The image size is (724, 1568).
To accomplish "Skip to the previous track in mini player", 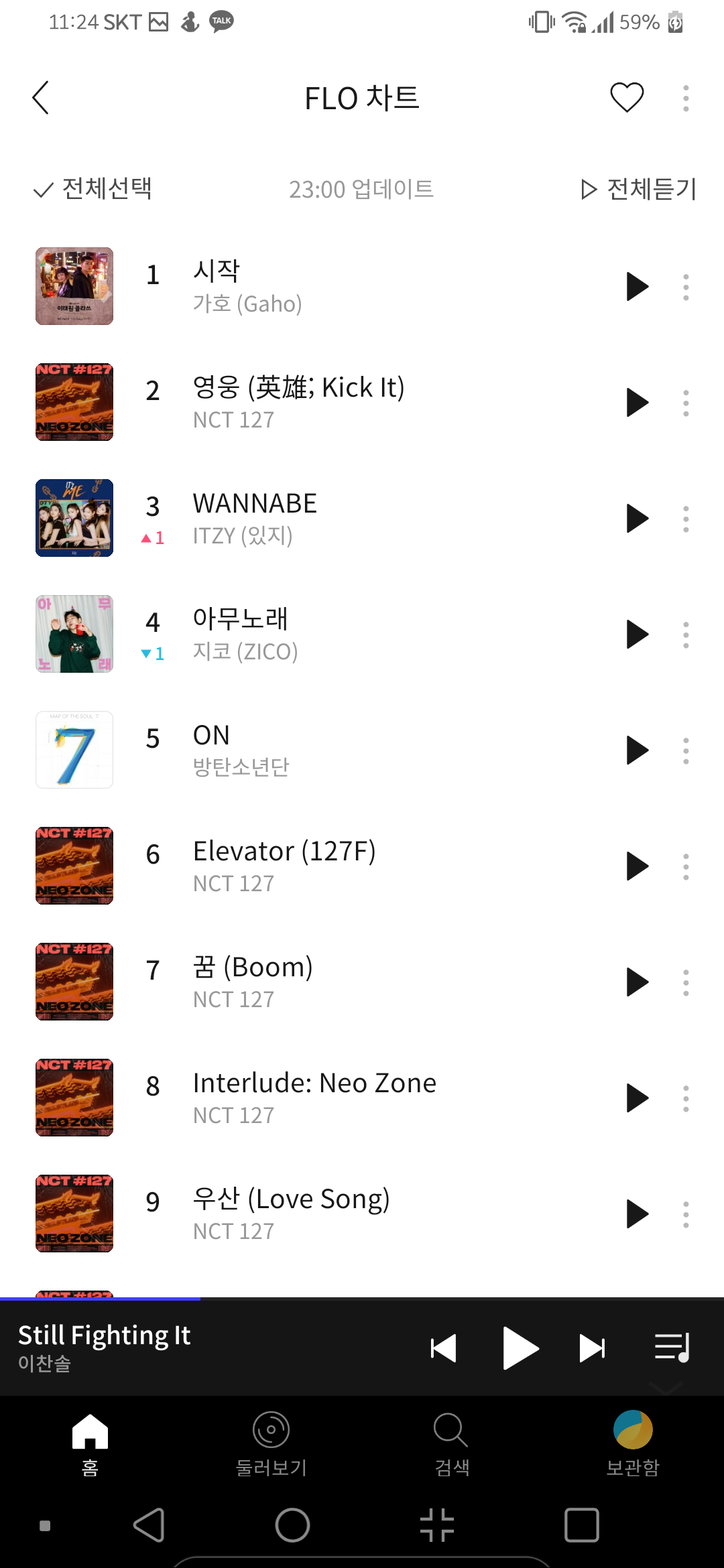I will (x=443, y=1348).
